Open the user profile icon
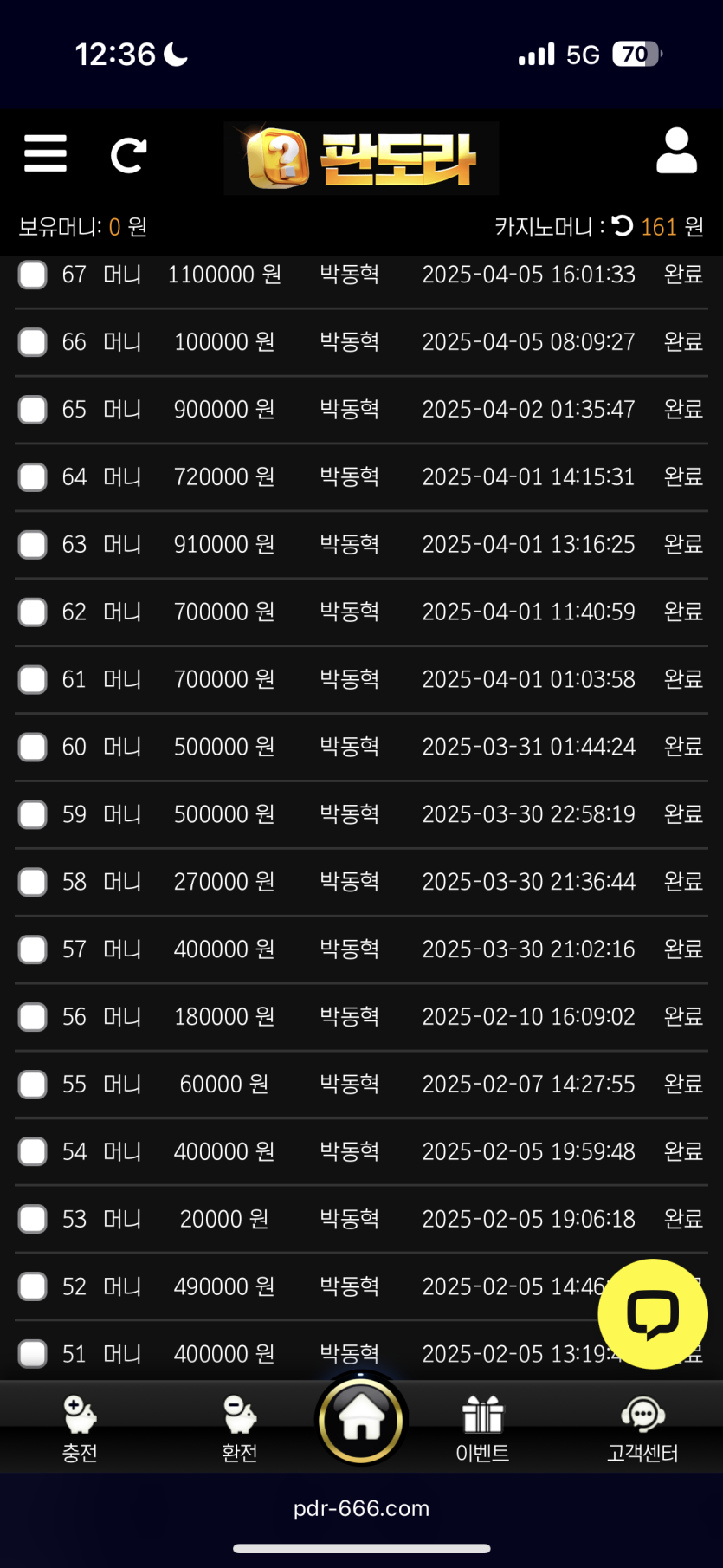 tap(676, 152)
